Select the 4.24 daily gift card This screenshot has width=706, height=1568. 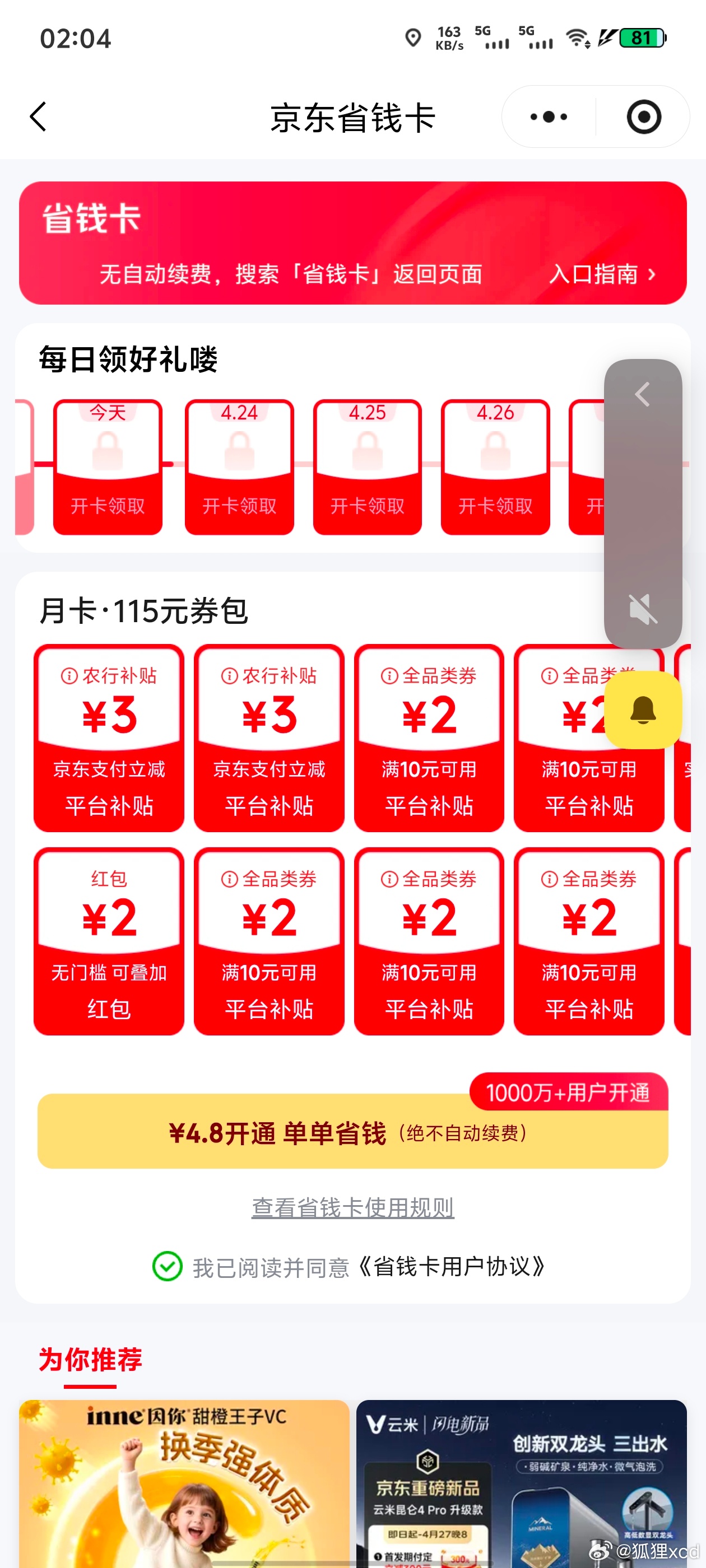point(239,468)
